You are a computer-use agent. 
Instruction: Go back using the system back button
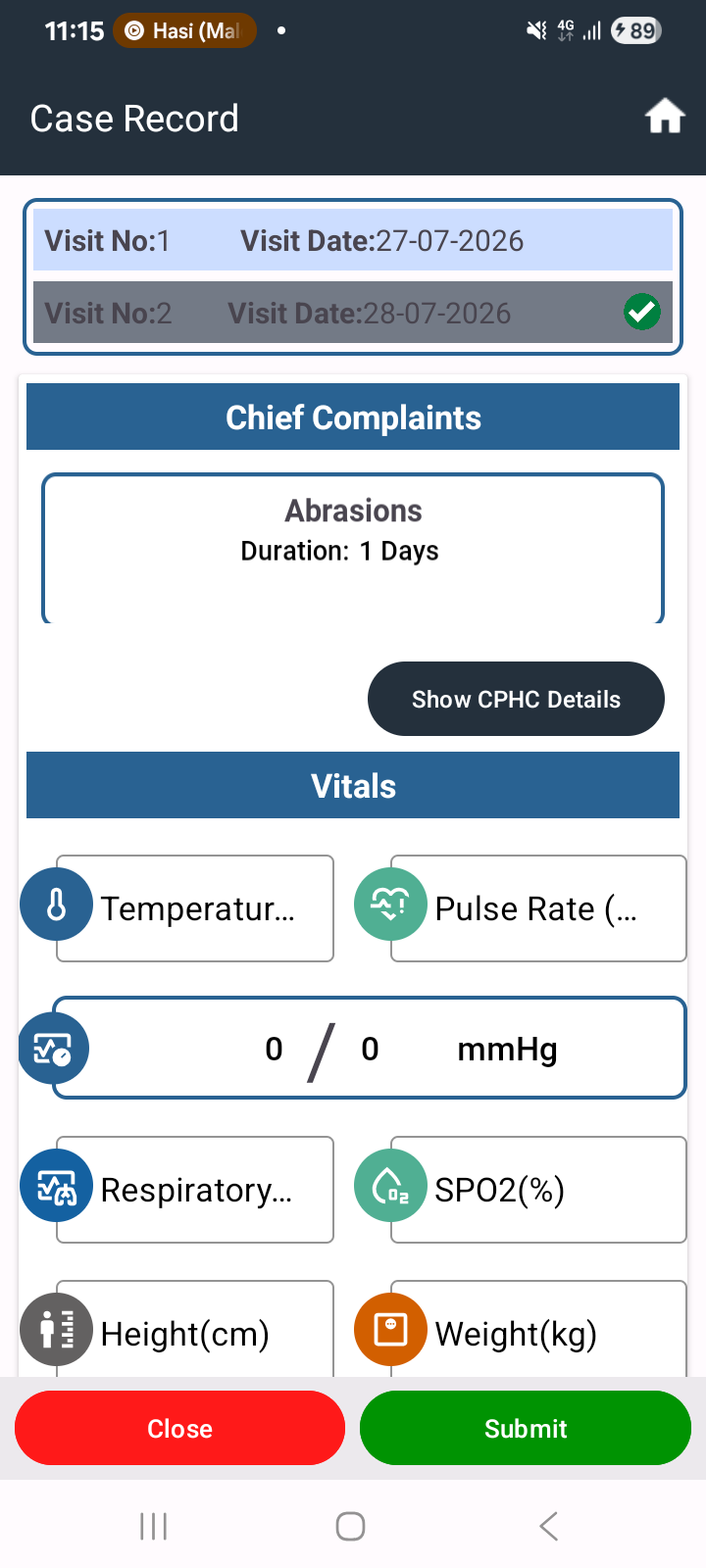click(x=549, y=1526)
